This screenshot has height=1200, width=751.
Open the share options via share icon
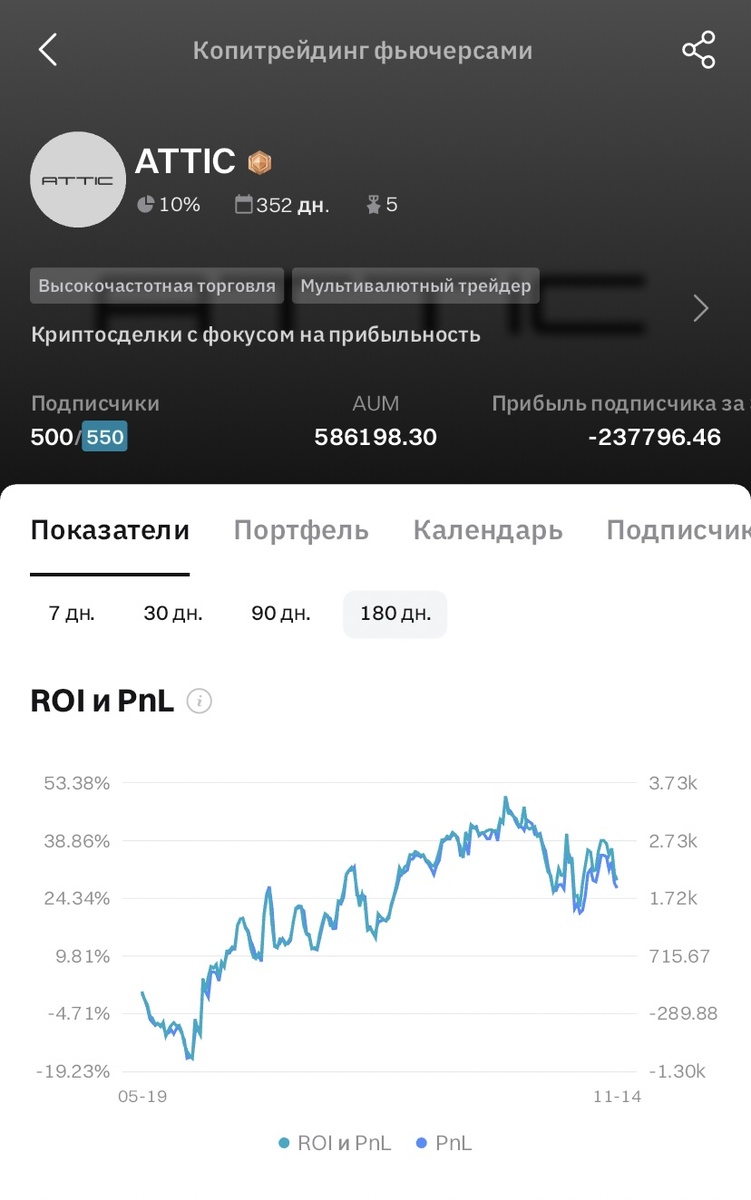(698, 49)
